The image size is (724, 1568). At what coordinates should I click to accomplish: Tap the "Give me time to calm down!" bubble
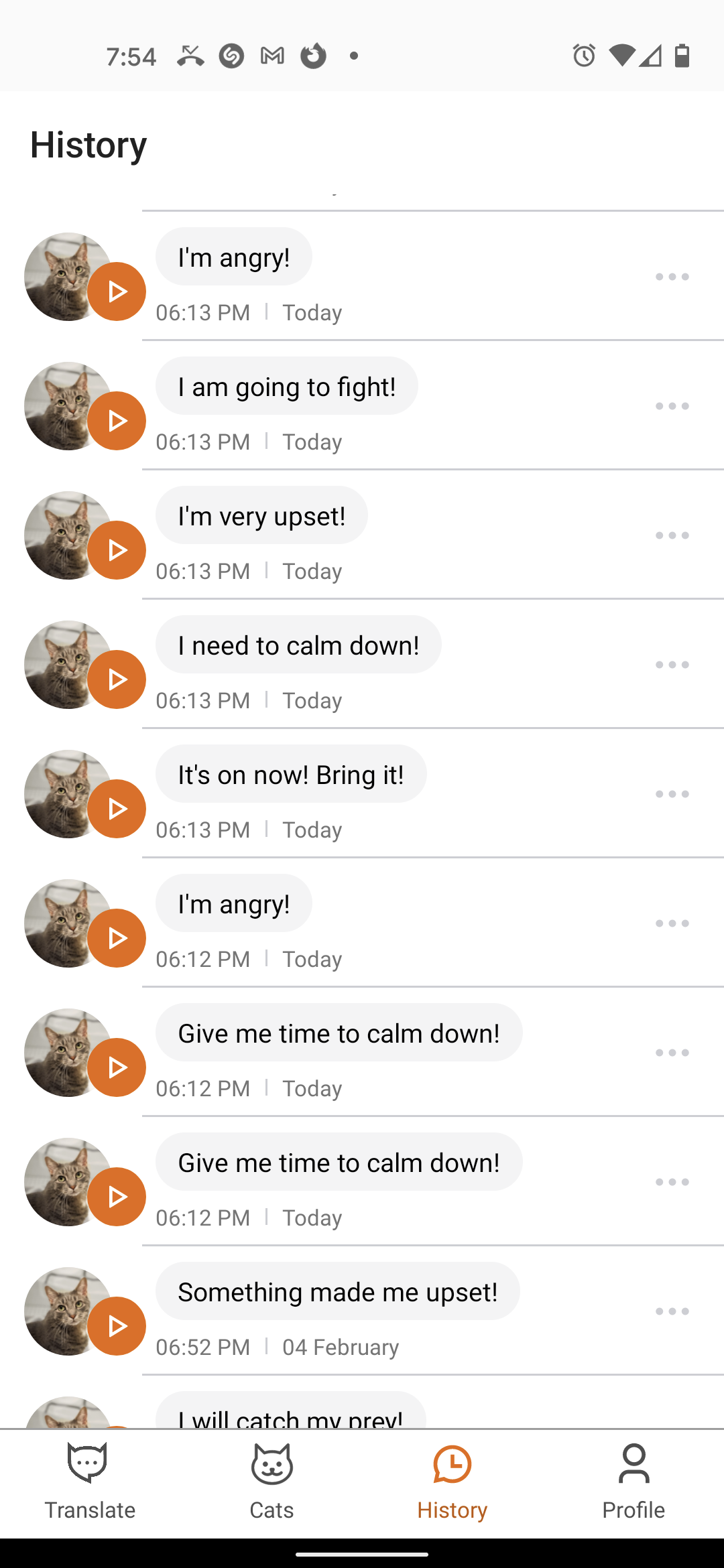[339, 1033]
